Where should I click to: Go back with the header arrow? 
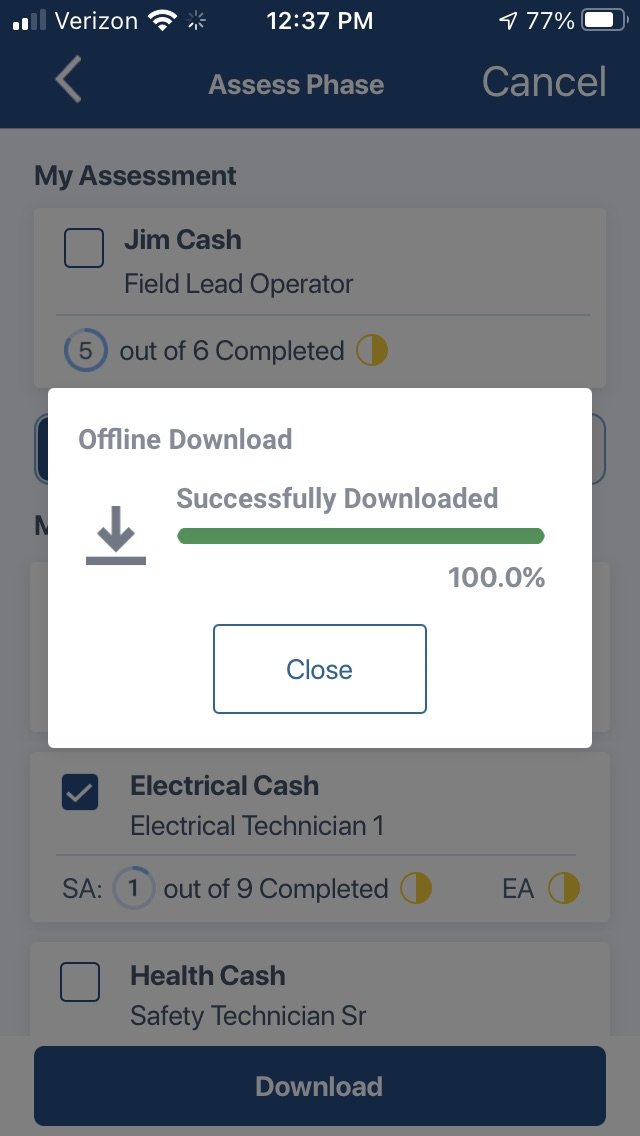point(69,80)
